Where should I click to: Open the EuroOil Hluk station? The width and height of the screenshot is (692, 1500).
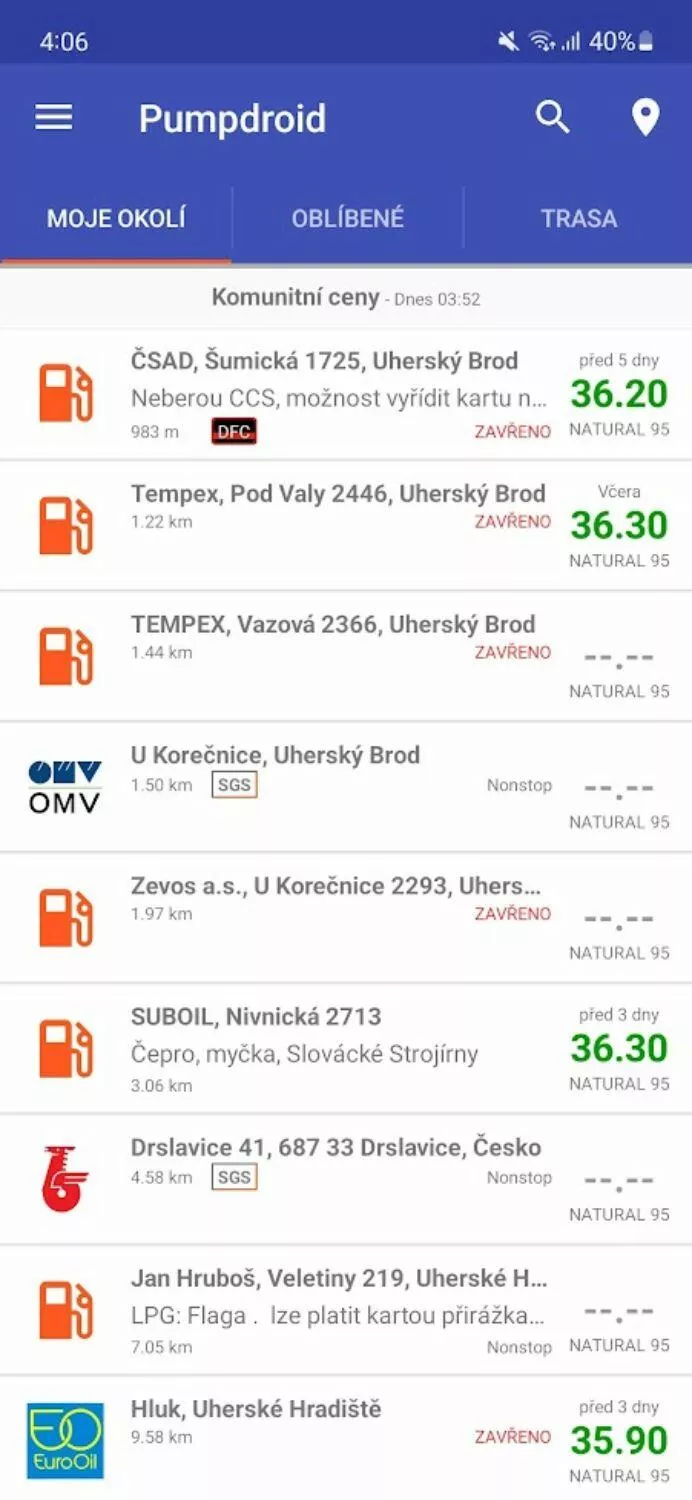[346, 1438]
